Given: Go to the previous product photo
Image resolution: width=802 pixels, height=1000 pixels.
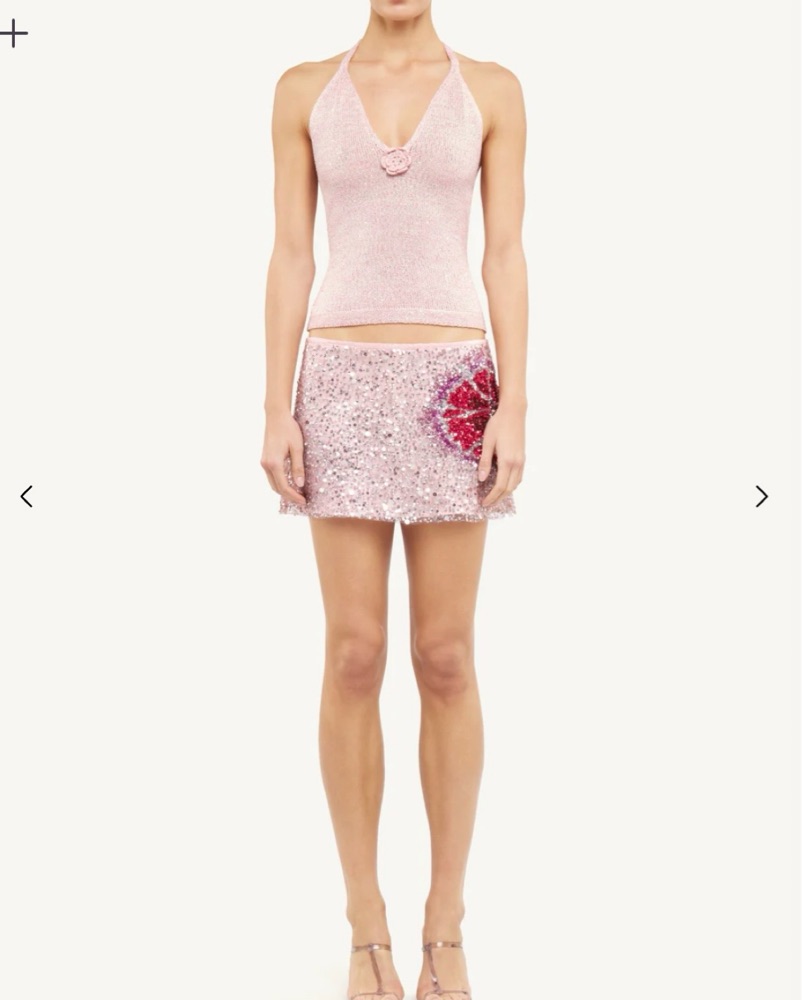Looking at the screenshot, I should point(26,496).
